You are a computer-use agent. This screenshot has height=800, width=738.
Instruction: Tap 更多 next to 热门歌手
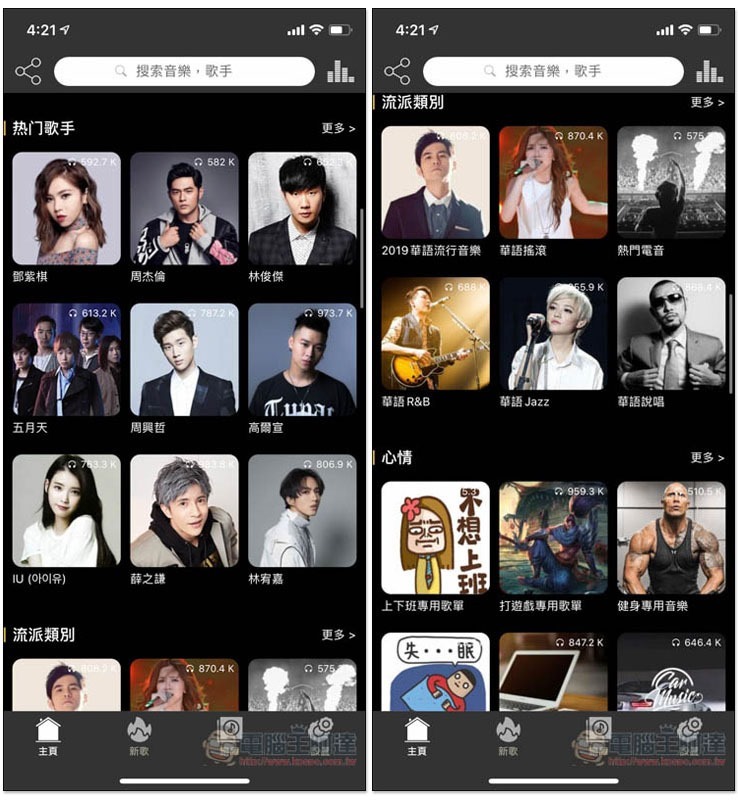[x=338, y=128]
